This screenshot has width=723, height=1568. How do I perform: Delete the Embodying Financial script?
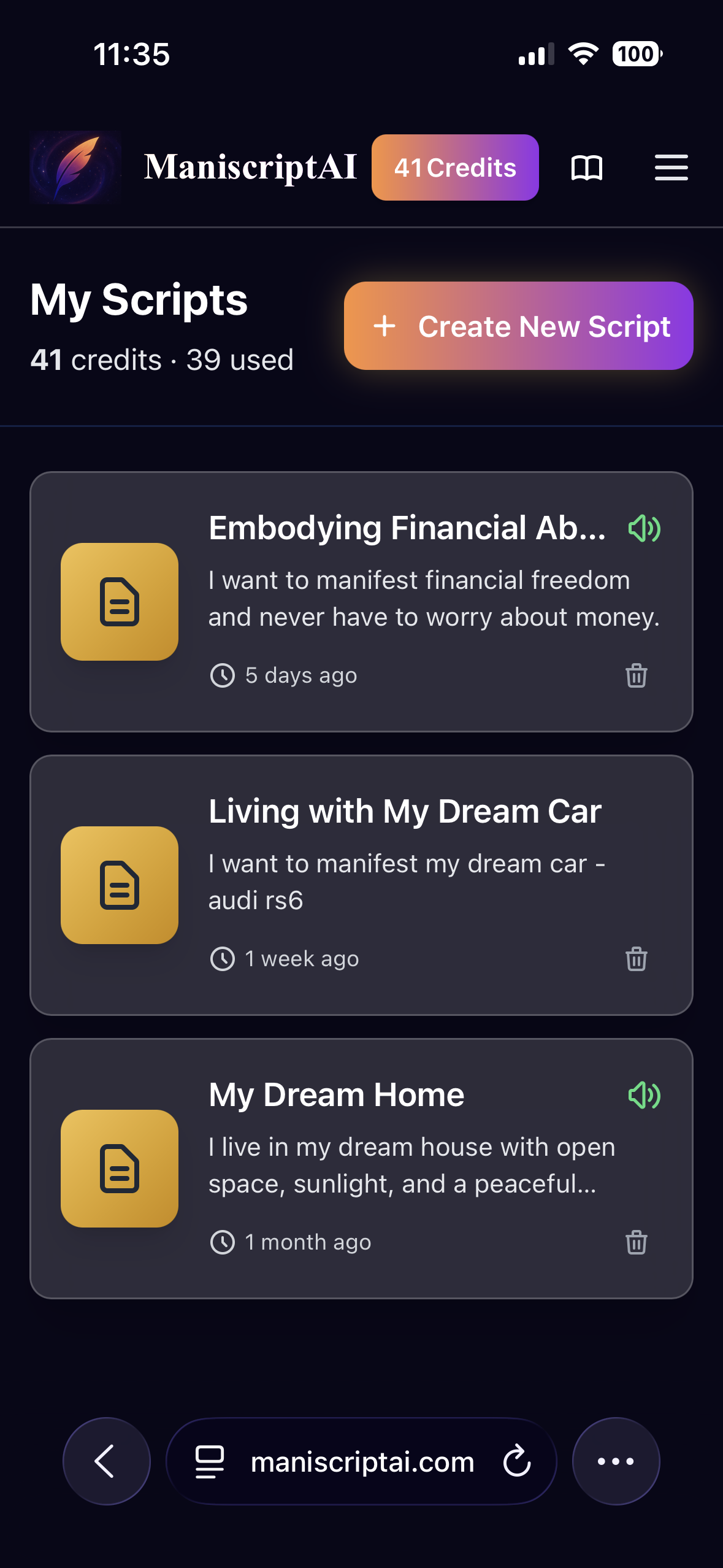[x=636, y=675]
